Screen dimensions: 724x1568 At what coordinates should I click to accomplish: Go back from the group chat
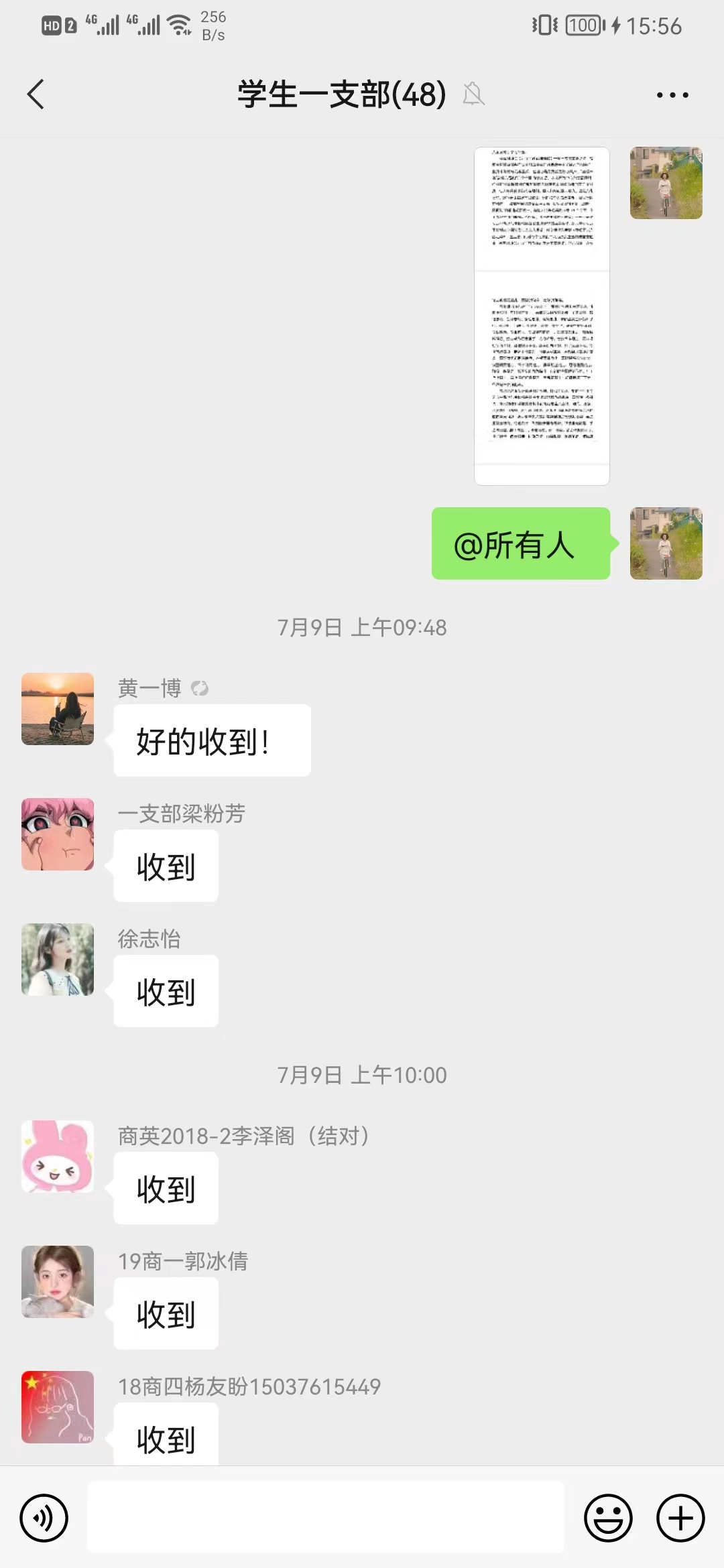click(x=36, y=94)
